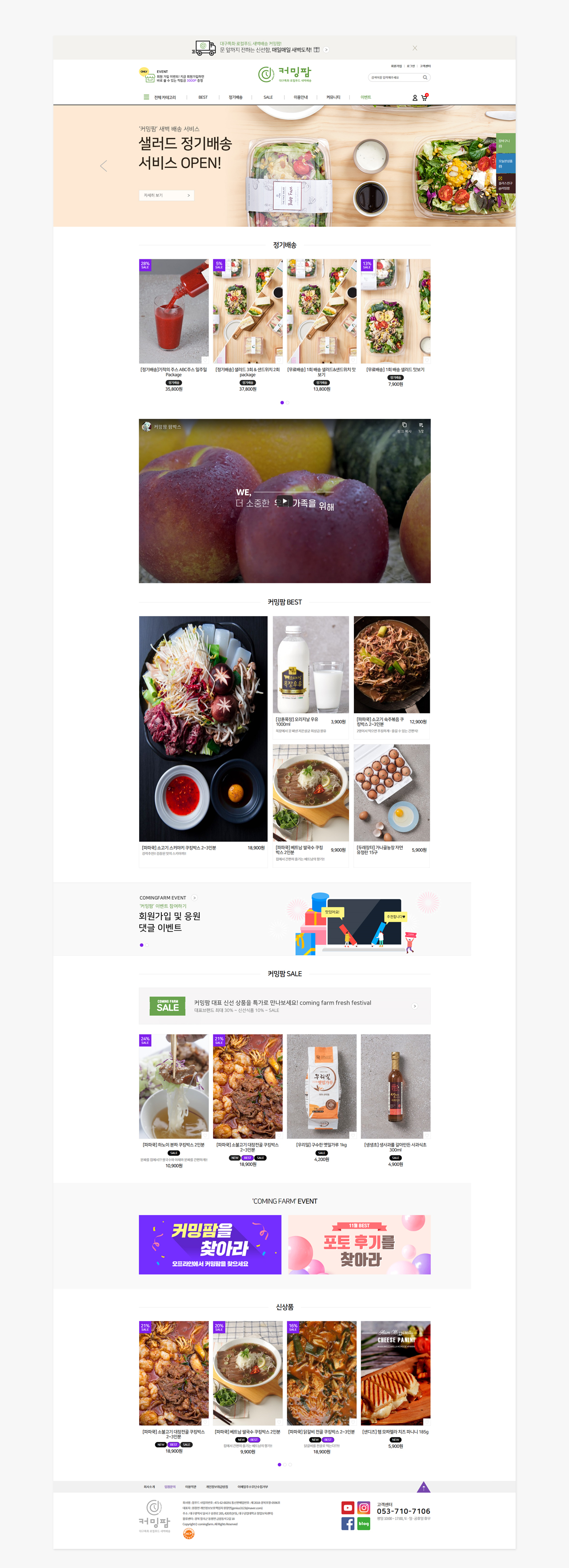Play the 커밍팜 팜박스 video
The image size is (569, 1568).
pyautogui.click(x=284, y=501)
